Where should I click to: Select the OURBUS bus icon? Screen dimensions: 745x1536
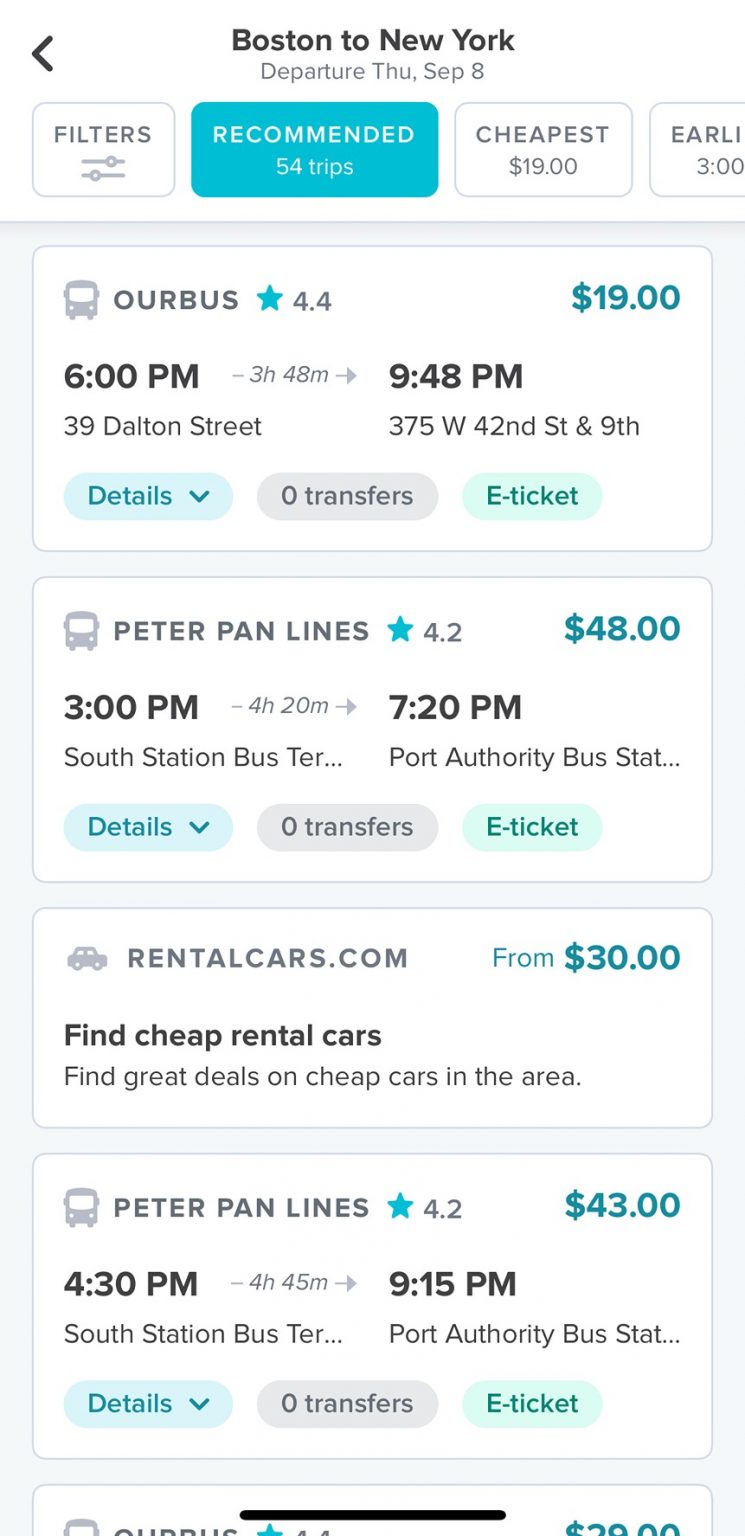pyautogui.click(x=83, y=299)
